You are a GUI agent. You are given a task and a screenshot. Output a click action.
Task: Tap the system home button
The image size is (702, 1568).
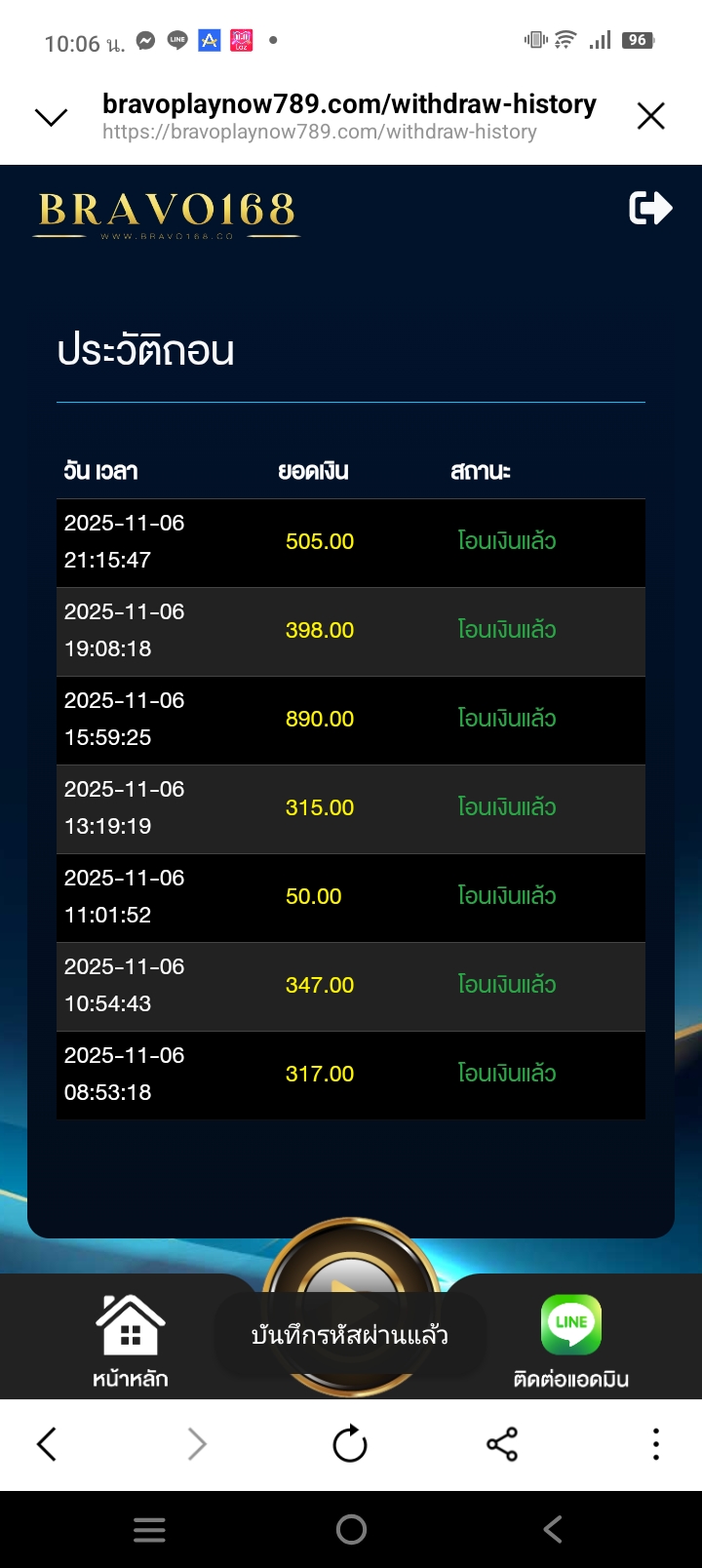pyautogui.click(x=351, y=1530)
